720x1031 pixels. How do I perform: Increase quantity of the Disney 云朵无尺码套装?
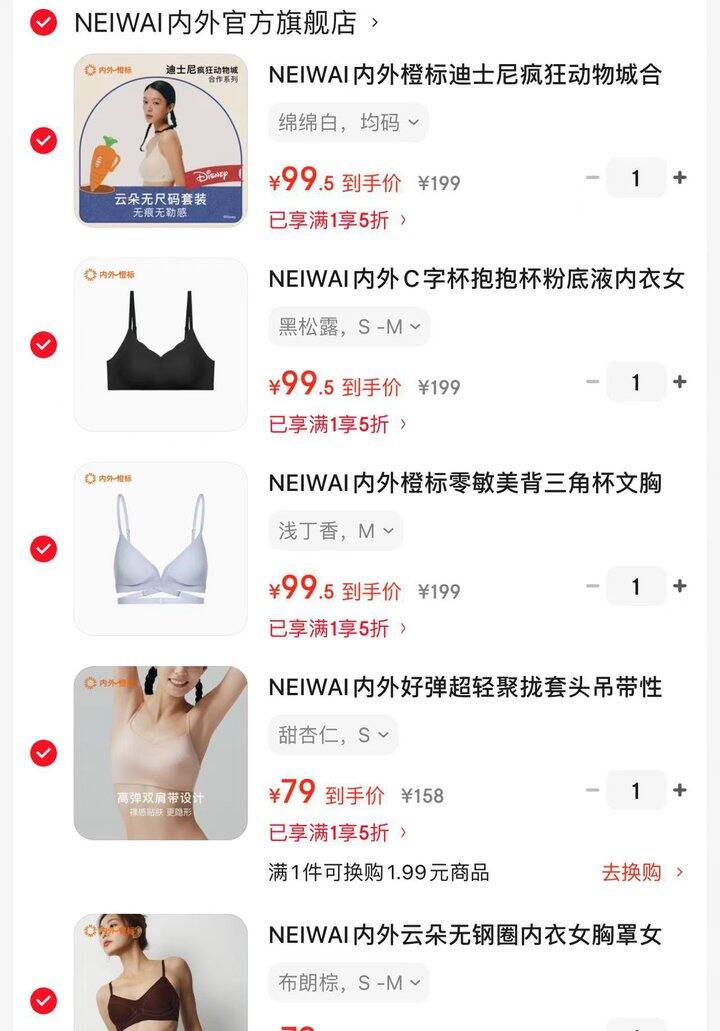682,177
